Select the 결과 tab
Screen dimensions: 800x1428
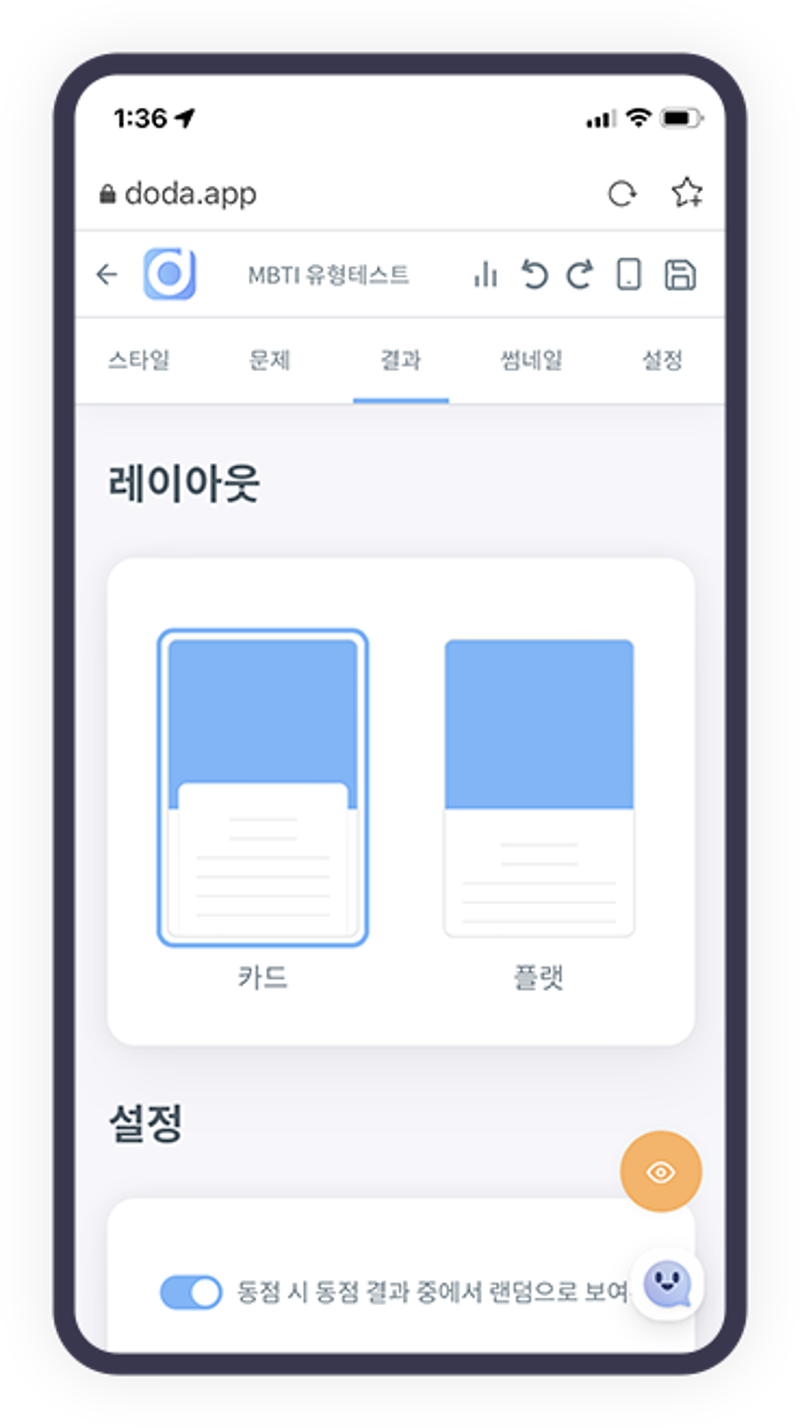[x=400, y=361]
